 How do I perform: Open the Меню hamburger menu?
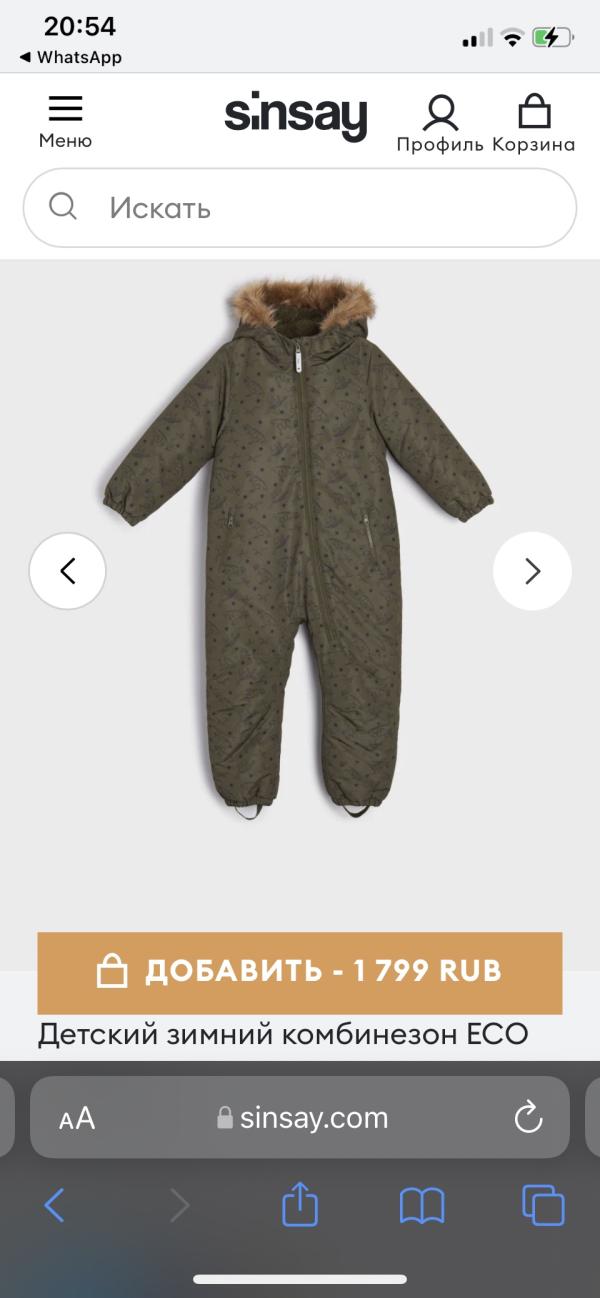click(65, 121)
